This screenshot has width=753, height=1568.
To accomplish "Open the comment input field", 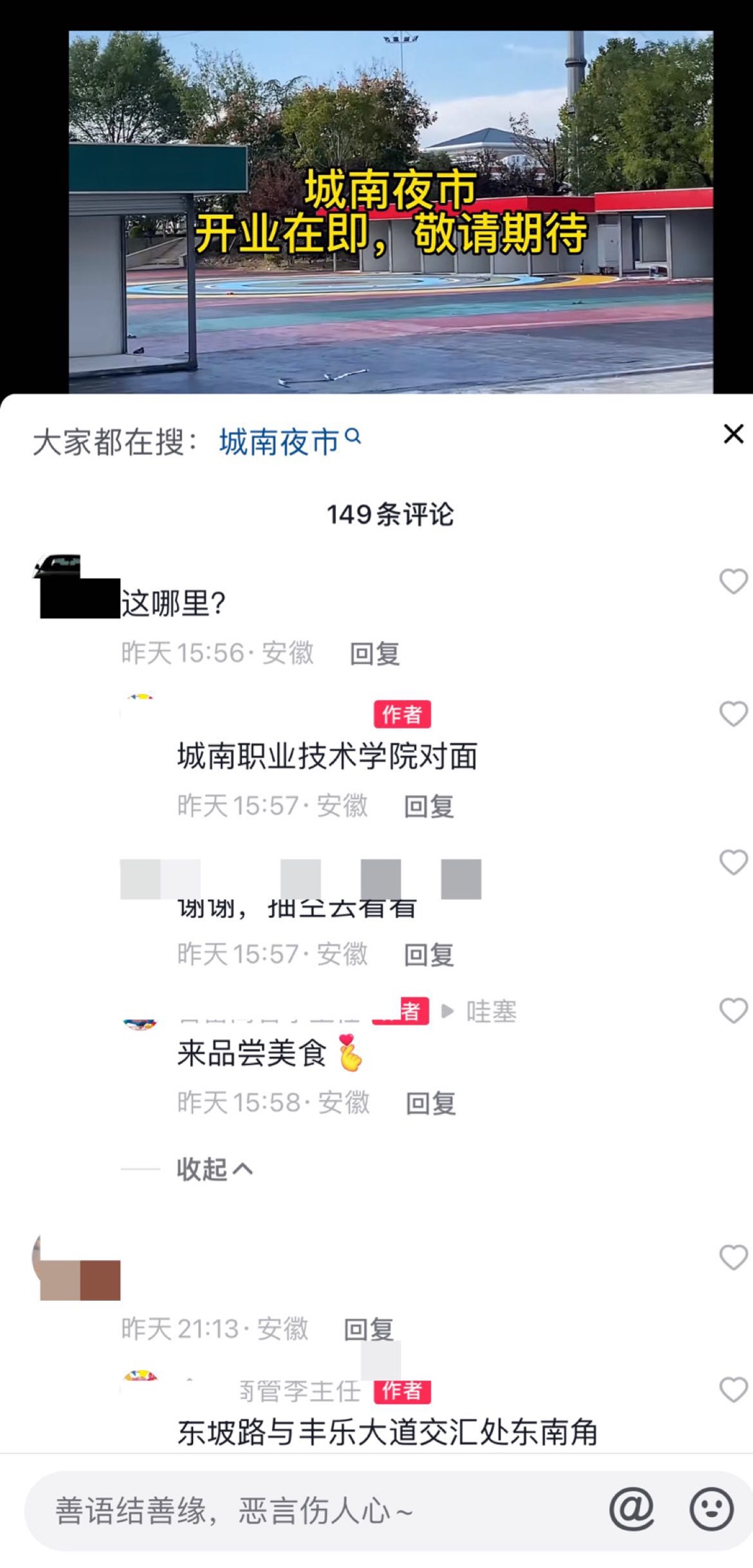I will pyautogui.click(x=314, y=1511).
